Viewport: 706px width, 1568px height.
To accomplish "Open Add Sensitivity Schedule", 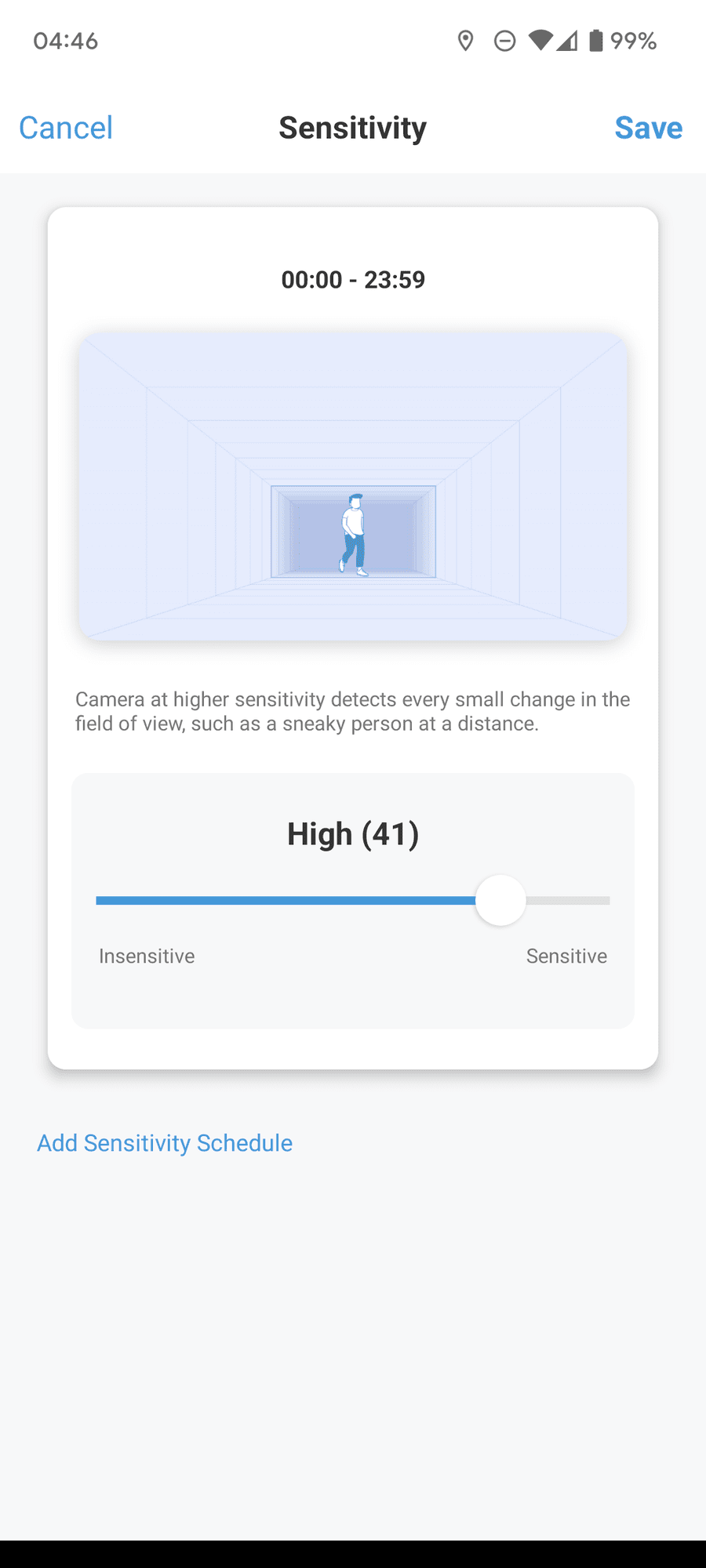I will coord(165,1143).
